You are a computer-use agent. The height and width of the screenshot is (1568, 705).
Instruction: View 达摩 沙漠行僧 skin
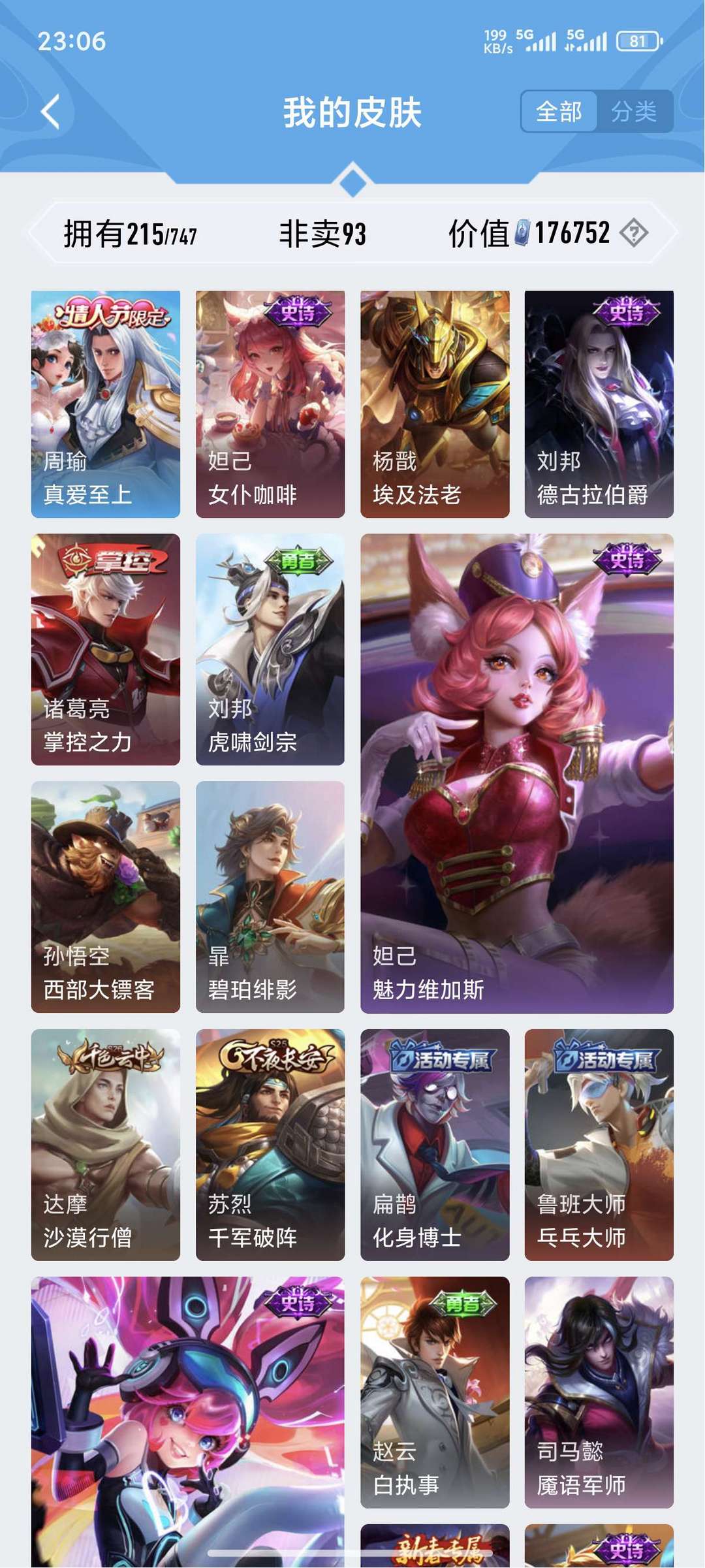point(106,1144)
